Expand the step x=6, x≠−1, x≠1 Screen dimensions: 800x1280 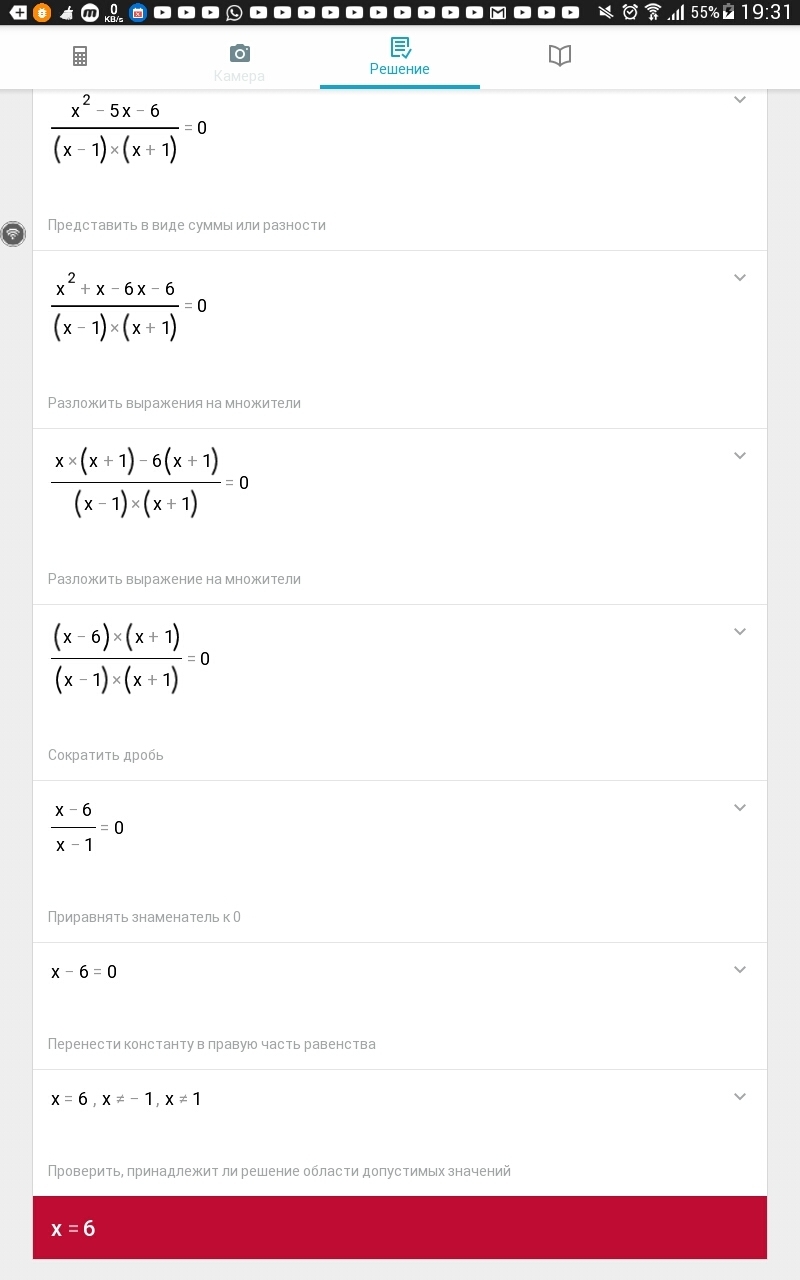click(740, 1097)
